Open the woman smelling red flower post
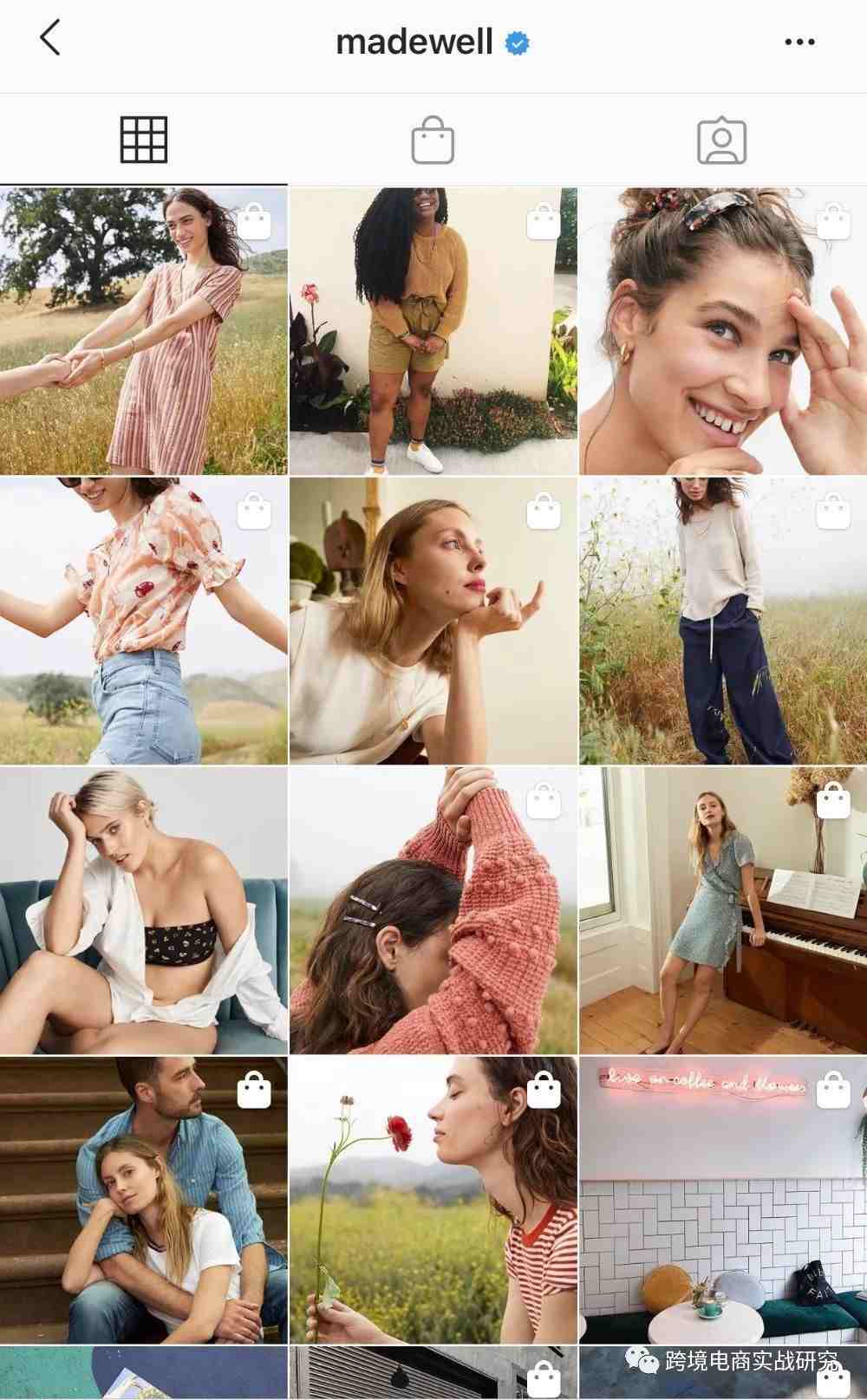 pyautogui.click(x=433, y=1200)
